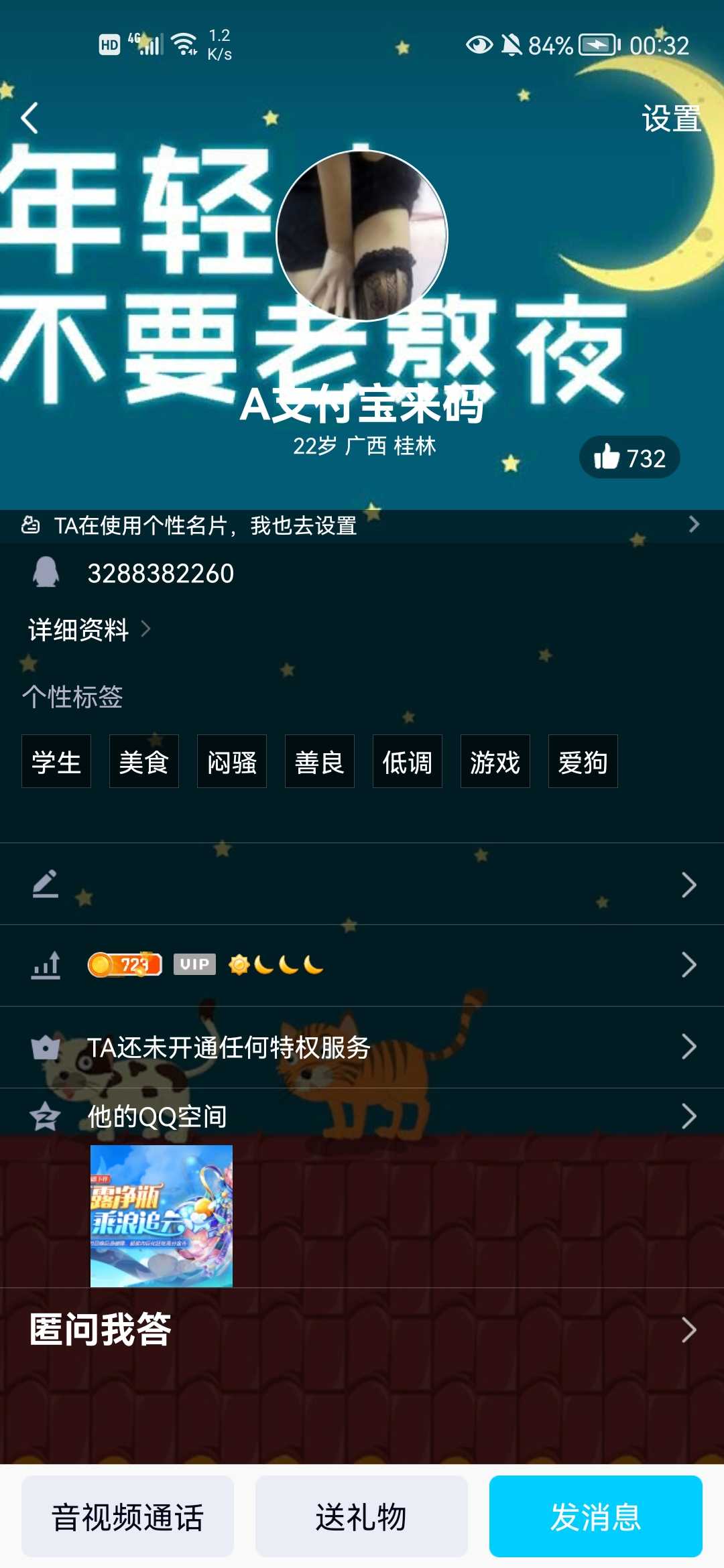
Task: Select the 学生 personality tag
Action: pyautogui.click(x=56, y=761)
